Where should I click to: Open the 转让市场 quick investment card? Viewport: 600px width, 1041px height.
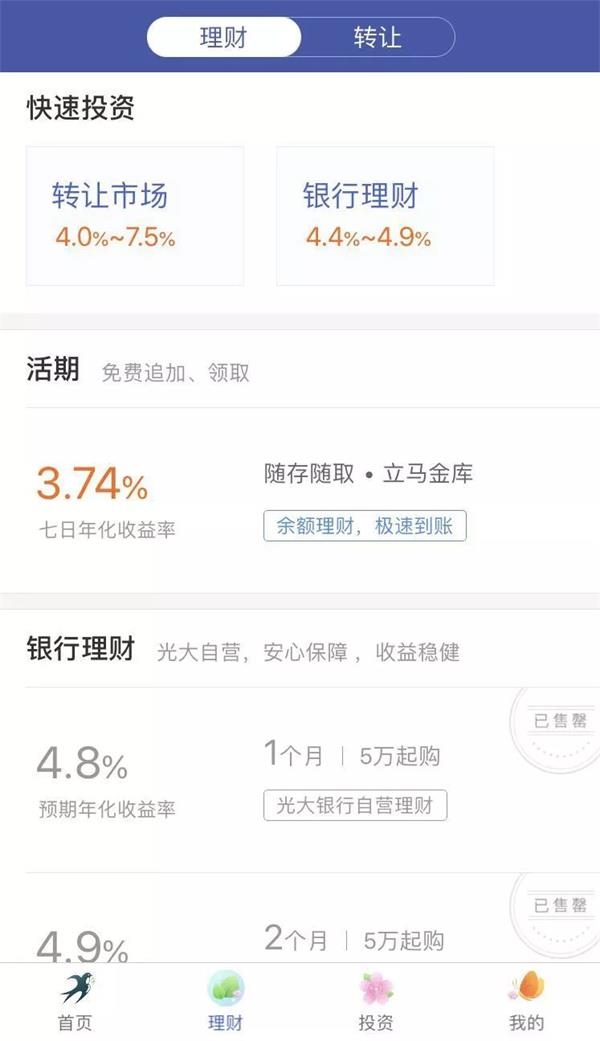pos(135,216)
